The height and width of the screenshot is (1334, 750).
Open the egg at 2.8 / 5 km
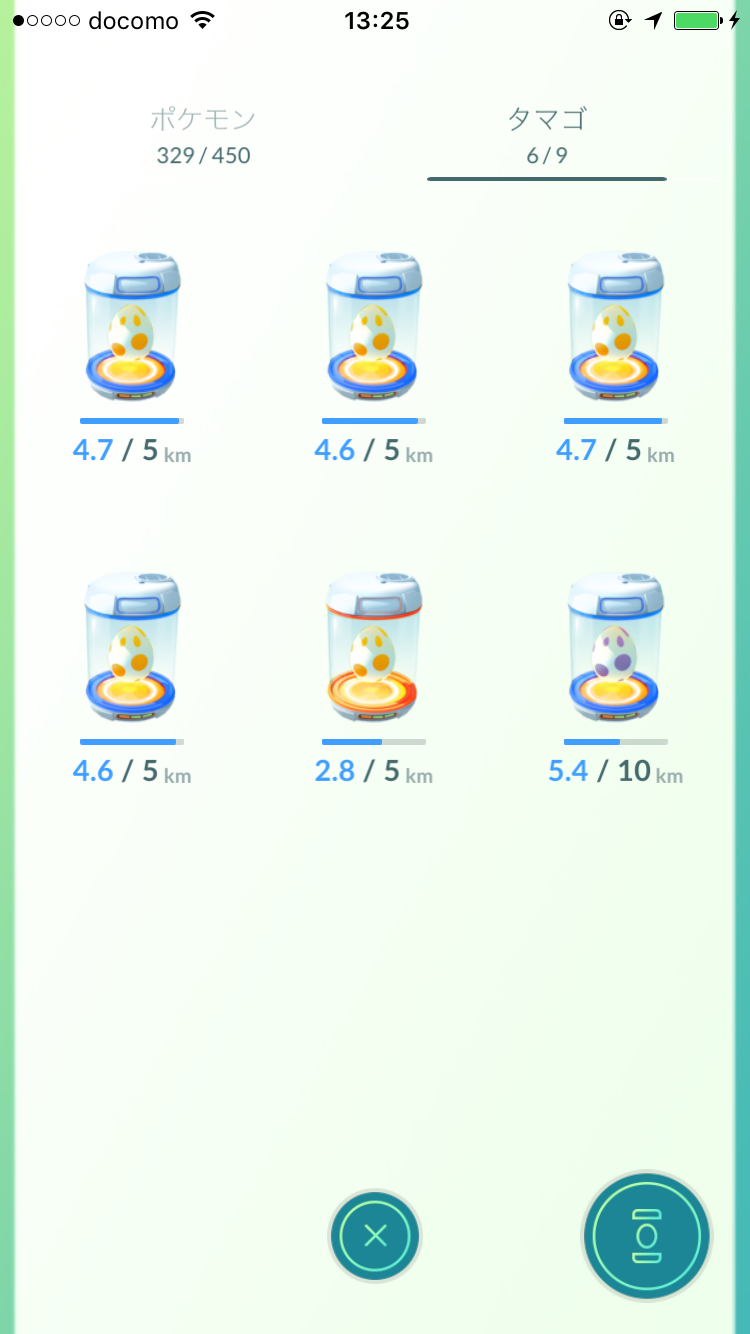(x=373, y=648)
